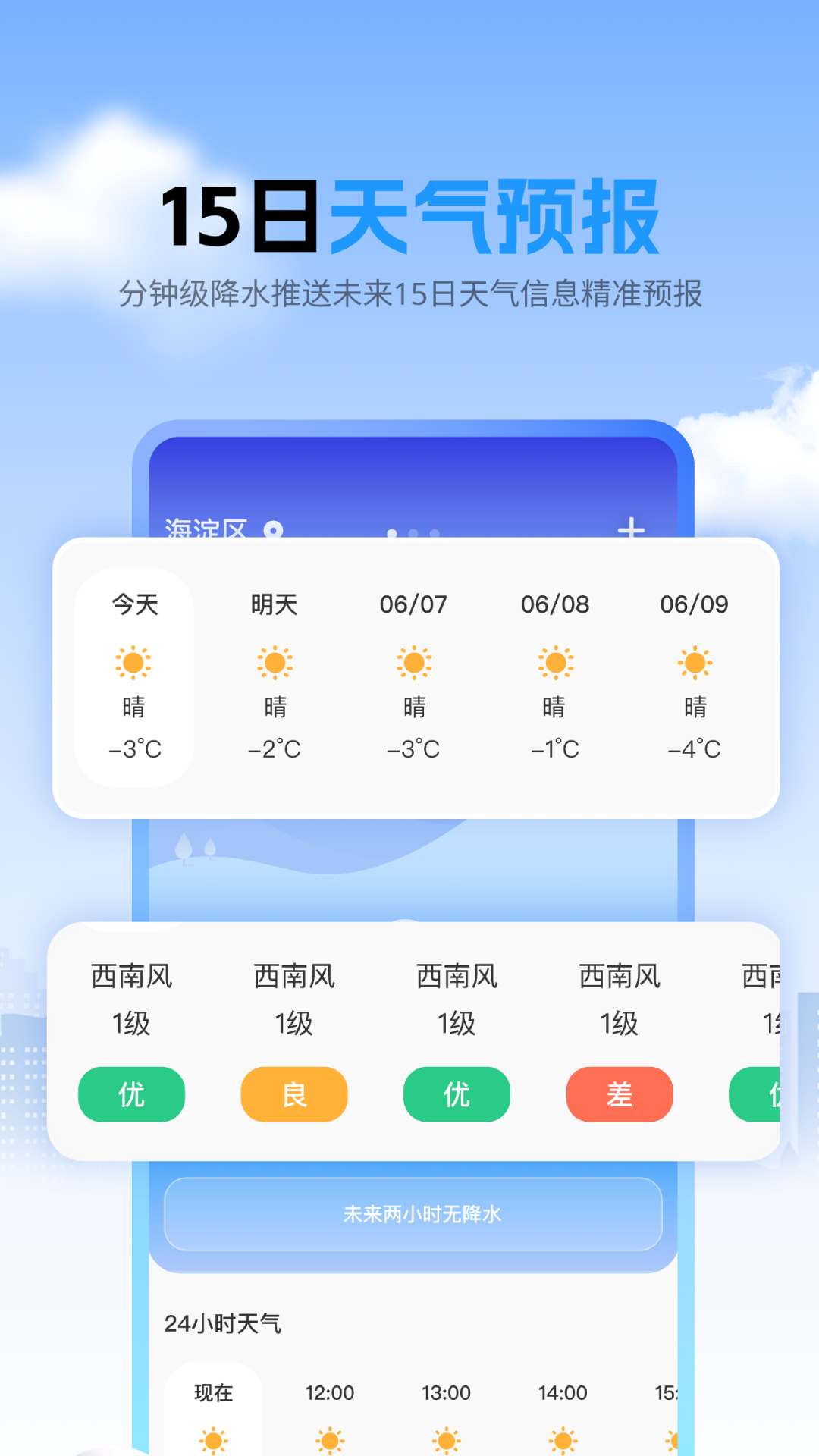This screenshot has height=1456, width=819.
Task: Tap the sun icon for 06/07
Action: click(414, 663)
